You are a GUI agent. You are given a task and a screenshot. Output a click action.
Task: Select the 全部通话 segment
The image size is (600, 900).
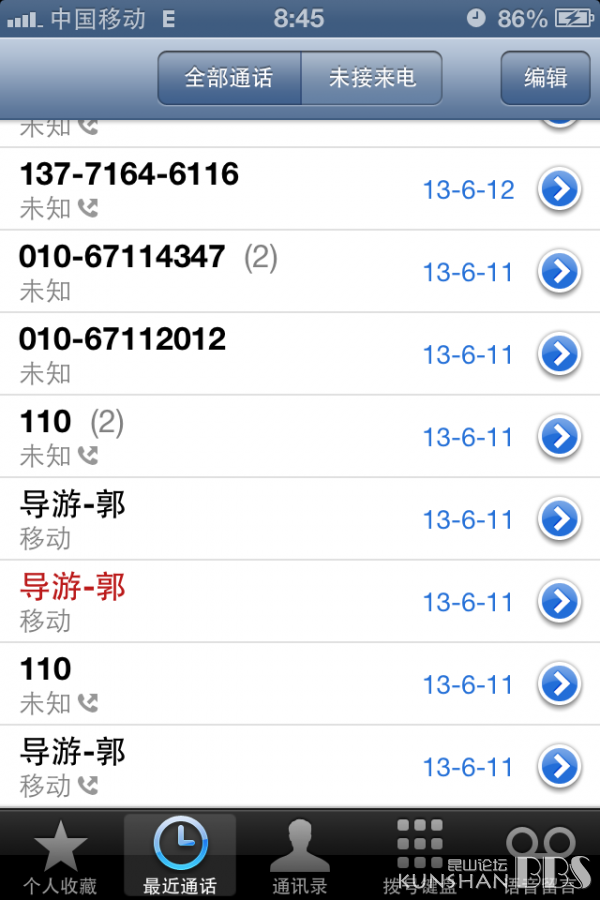[229, 78]
